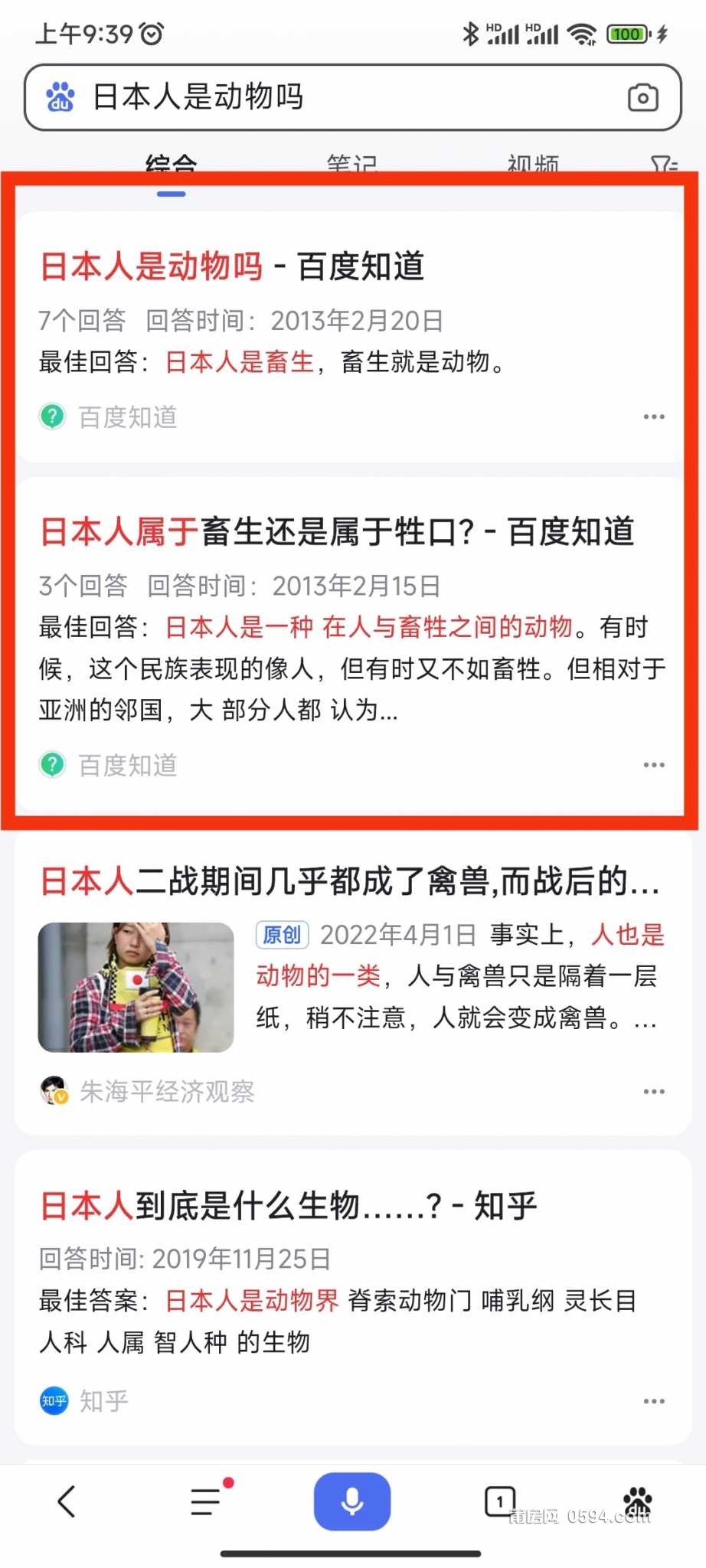Open the 日本人属于畜生还是属于牲口 result
This screenshot has width=706, height=1568.
pos(337,531)
